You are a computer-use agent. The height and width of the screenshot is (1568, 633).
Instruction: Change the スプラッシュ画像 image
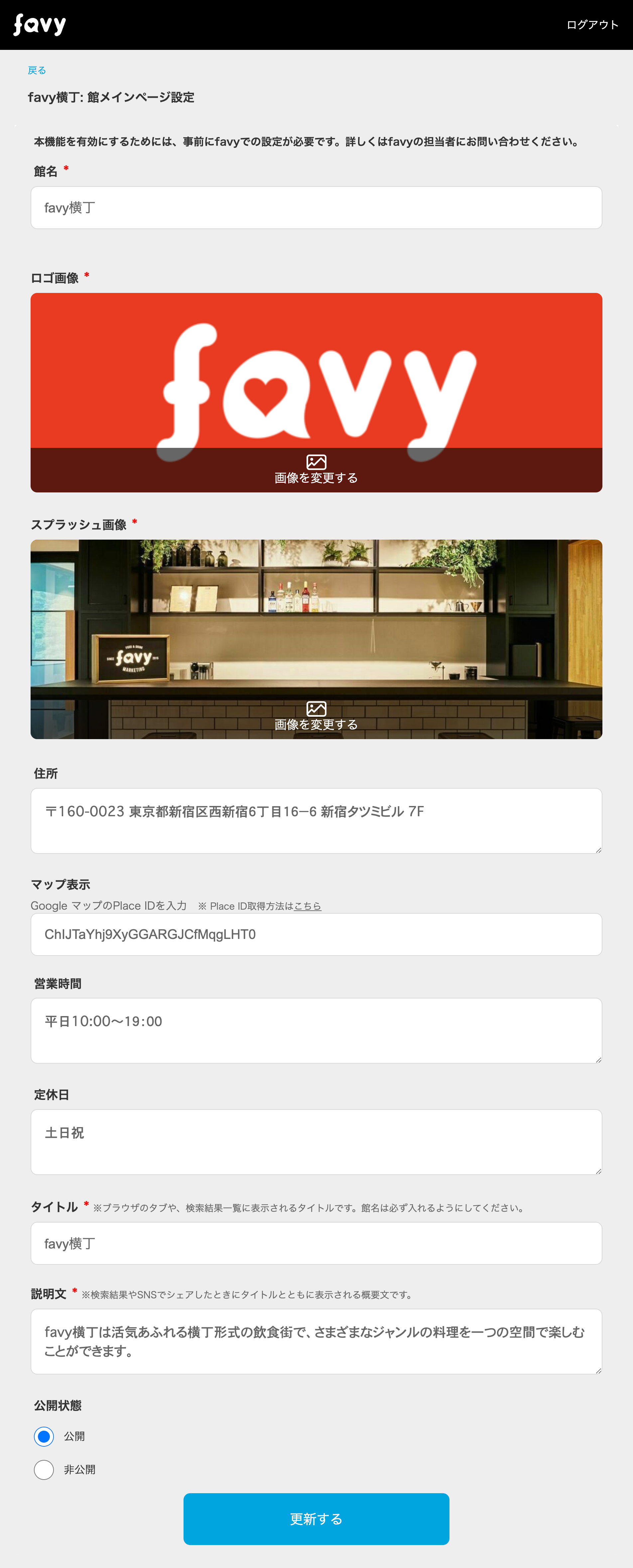(316, 716)
